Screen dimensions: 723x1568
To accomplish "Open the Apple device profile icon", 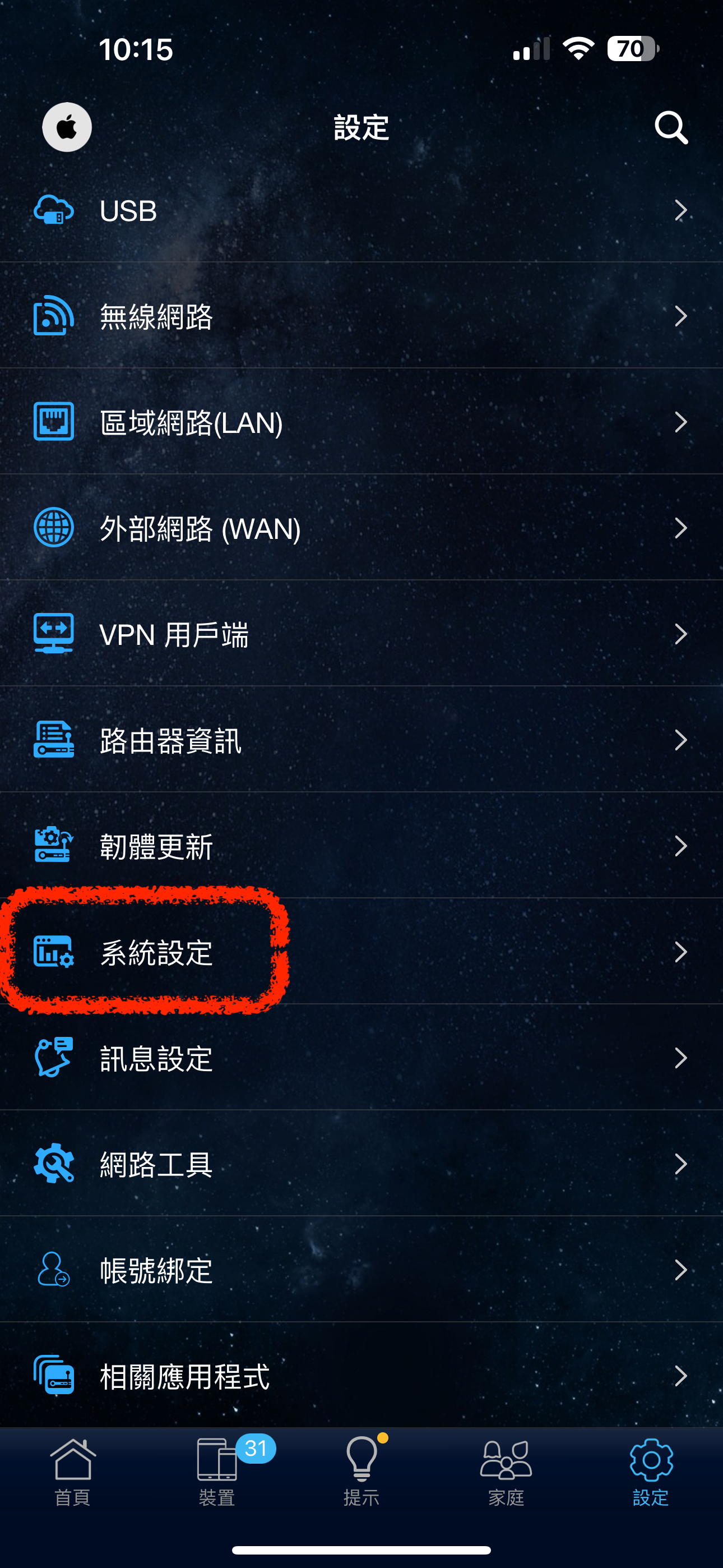I will (x=67, y=127).
